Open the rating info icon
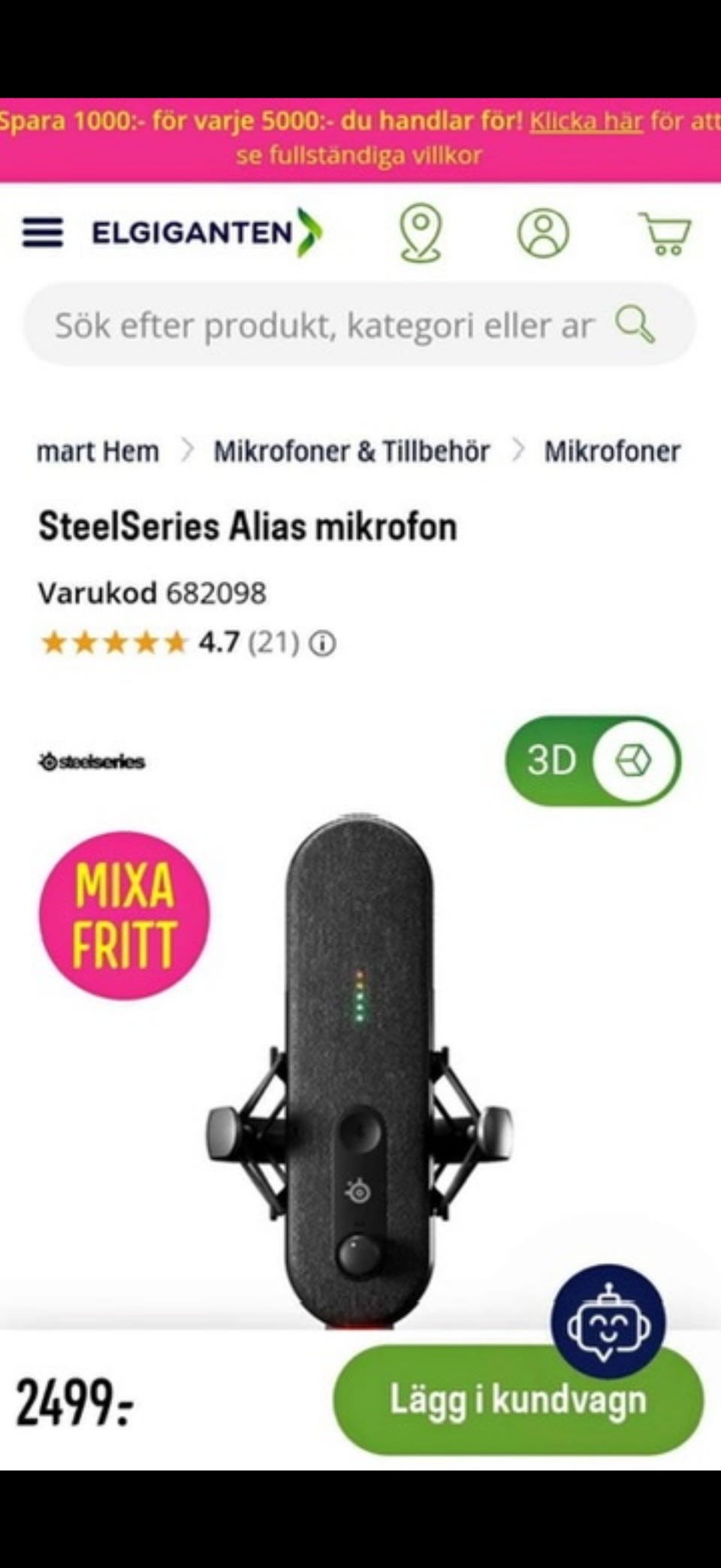This screenshot has width=721, height=1568. pyautogui.click(x=323, y=644)
